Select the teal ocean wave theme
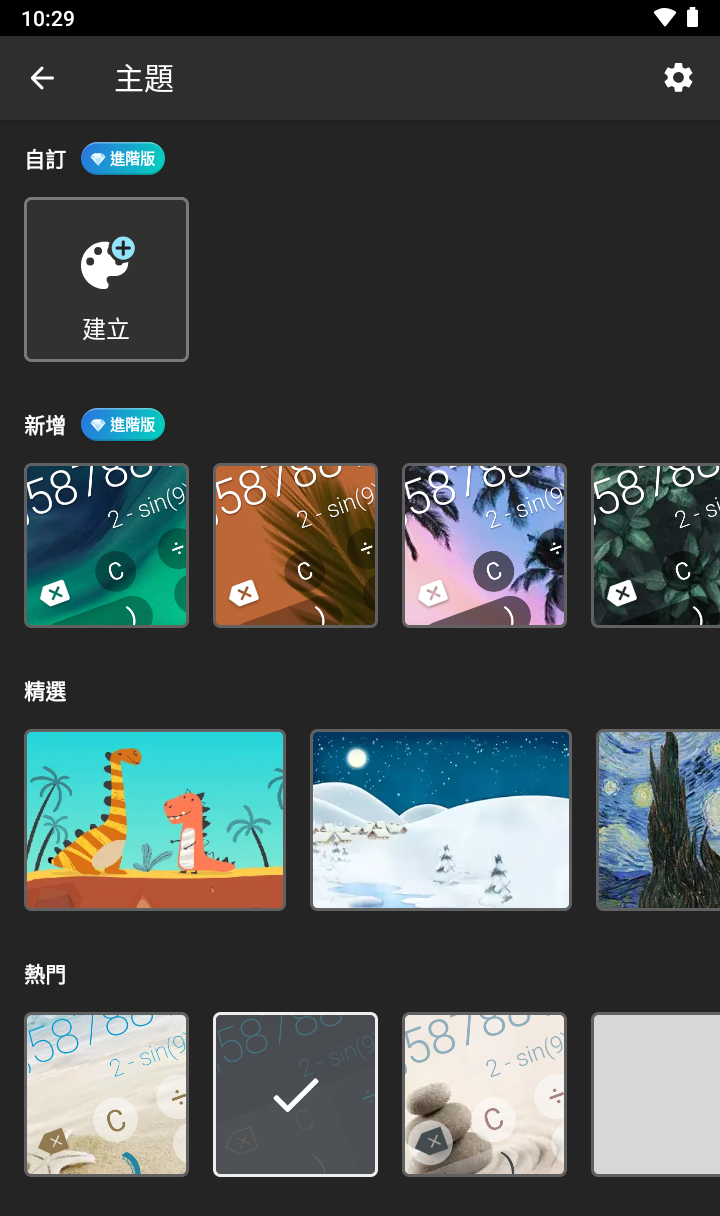 point(106,546)
